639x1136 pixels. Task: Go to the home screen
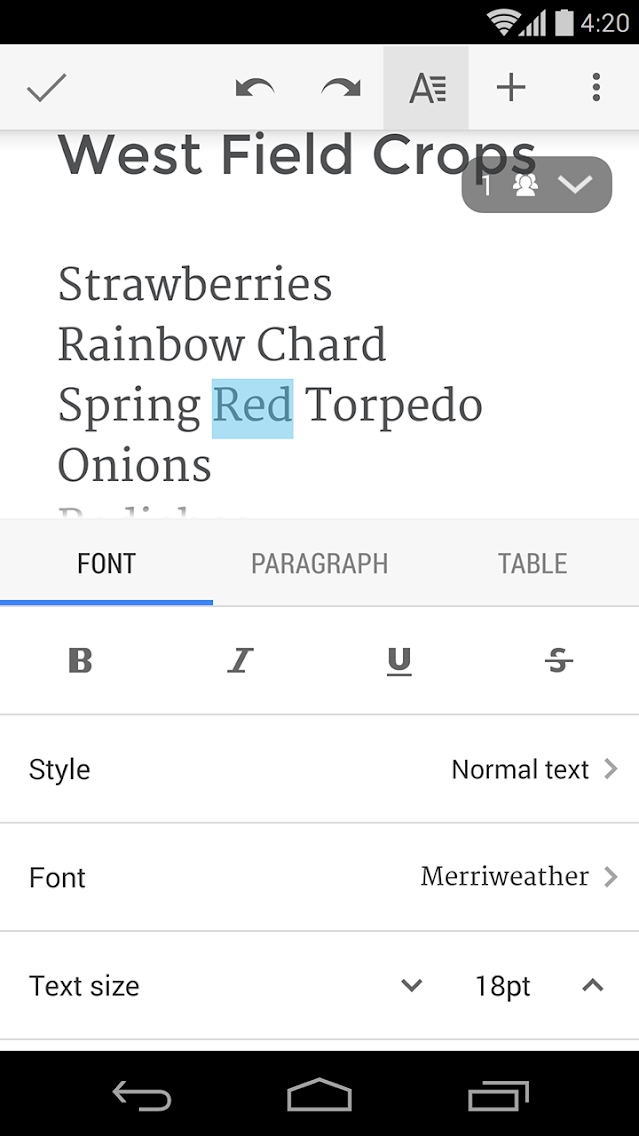point(319,1096)
